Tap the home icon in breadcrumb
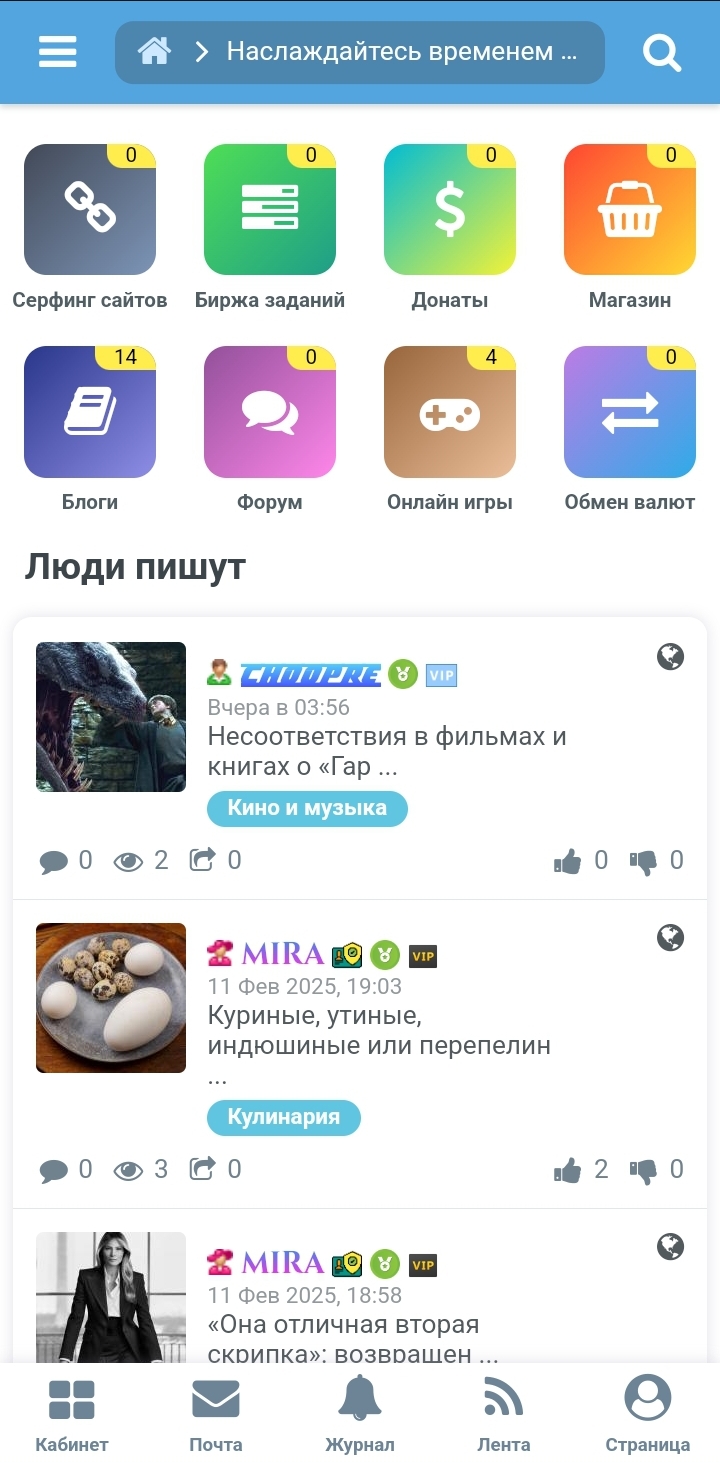 [x=154, y=52]
